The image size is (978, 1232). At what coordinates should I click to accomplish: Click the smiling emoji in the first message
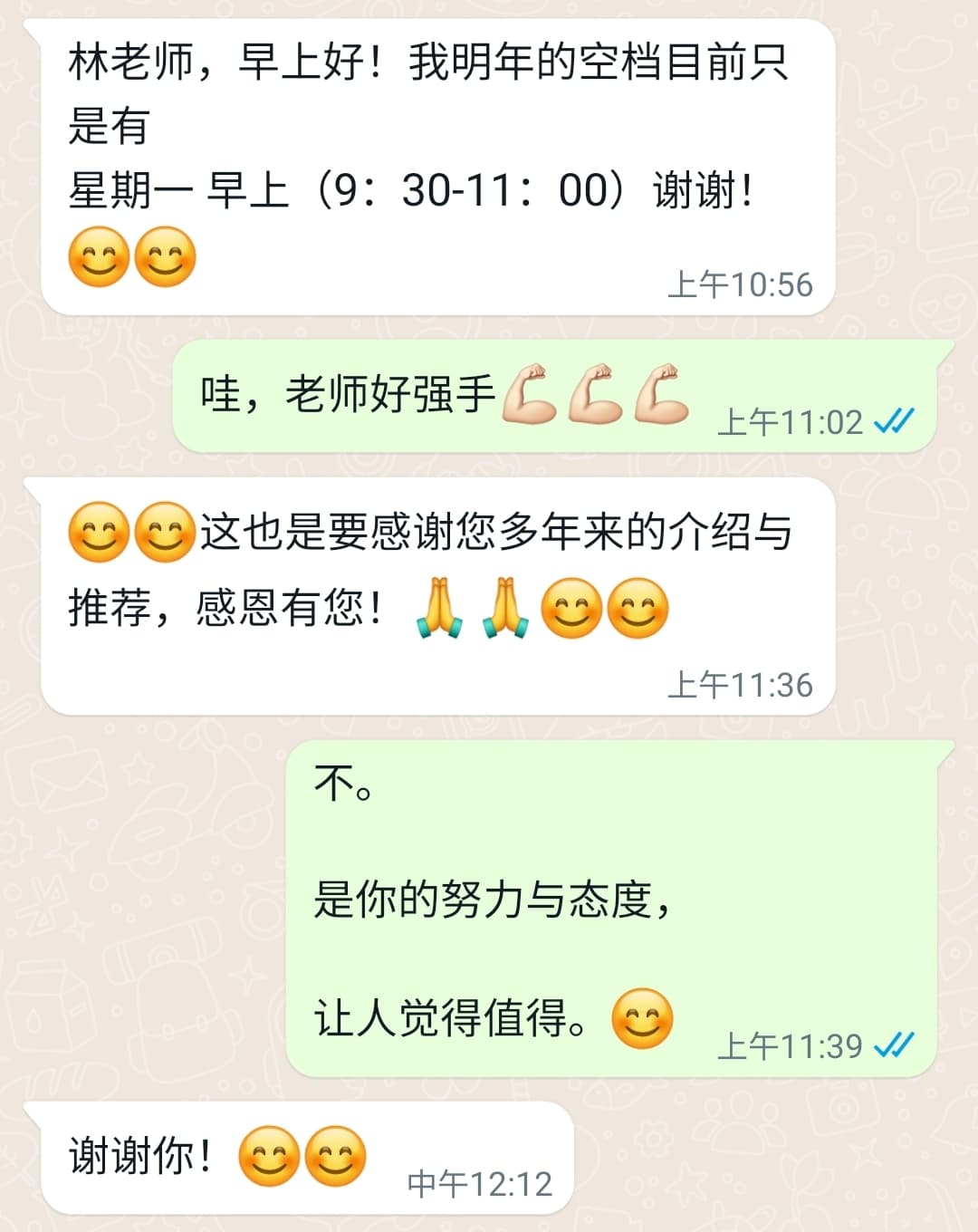point(100,258)
